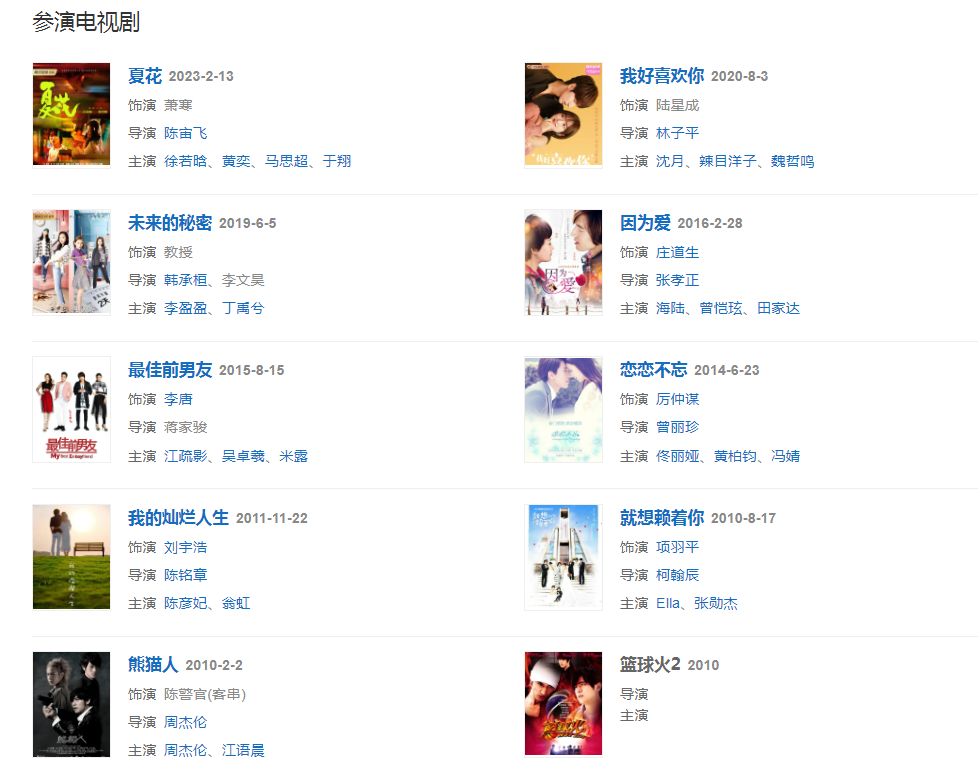Open the 最佳前男友 title link
Image resolution: width=978 pixels, height=777 pixels.
169,370
